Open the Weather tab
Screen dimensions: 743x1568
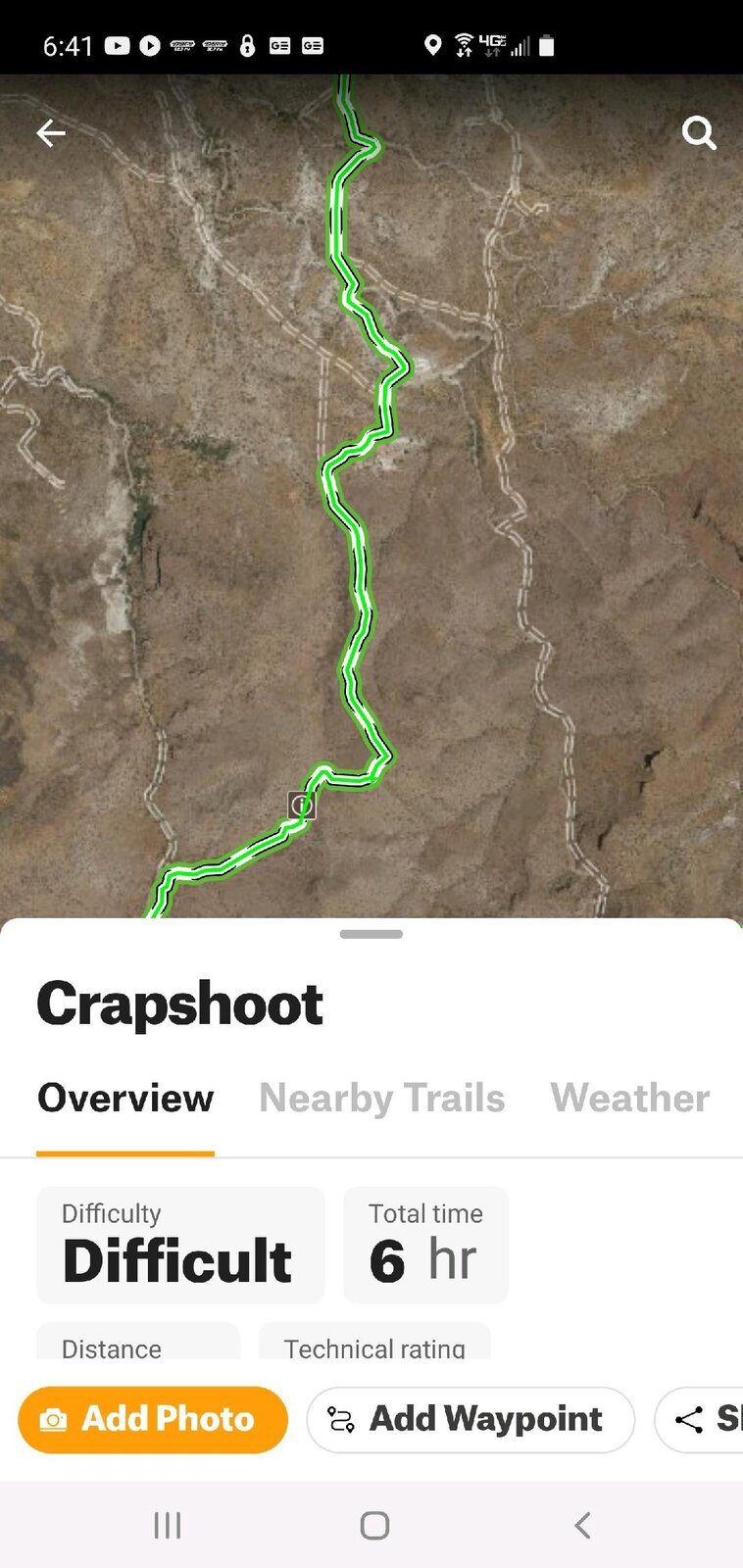point(629,1098)
